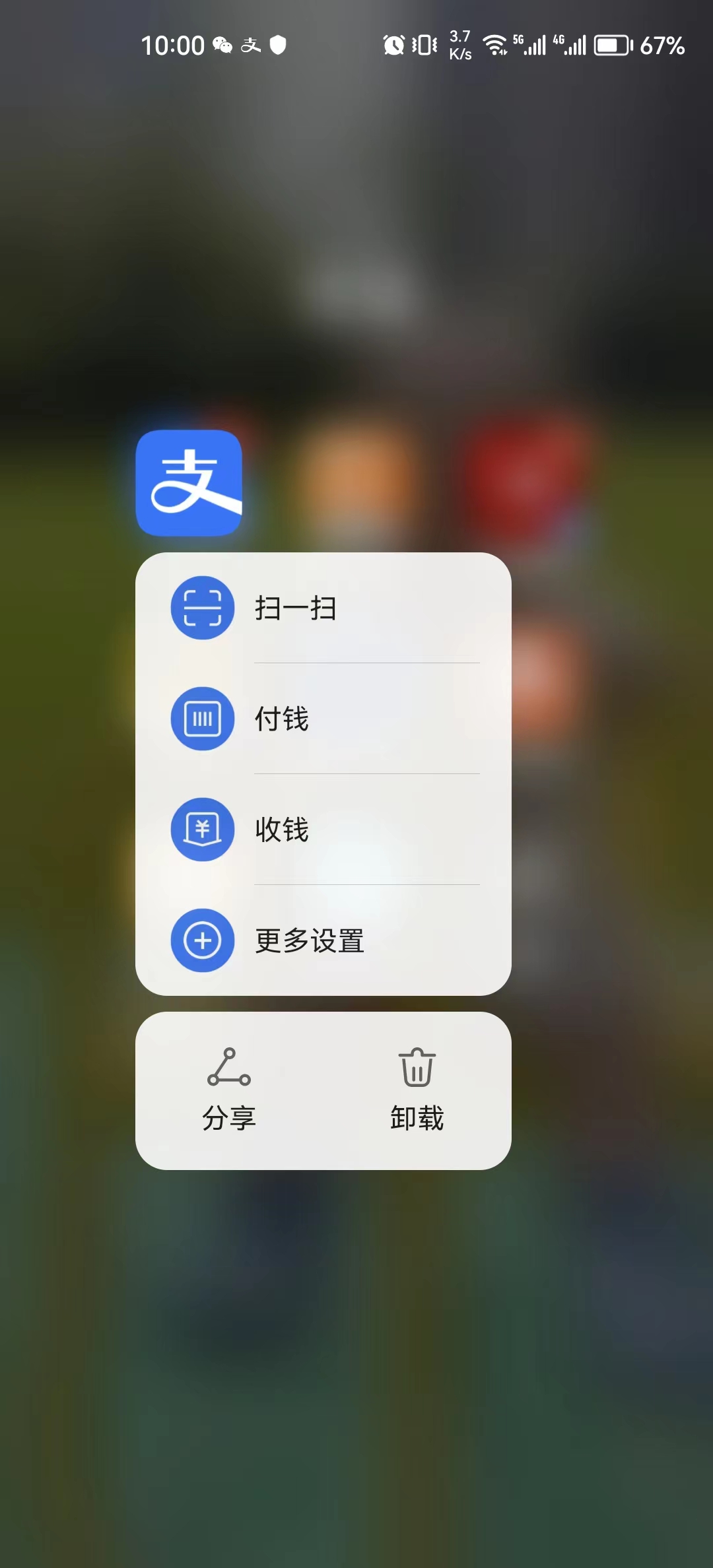Share the Alipay app via 分享
Viewport: 713px width, 1568px height.
click(x=229, y=1090)
